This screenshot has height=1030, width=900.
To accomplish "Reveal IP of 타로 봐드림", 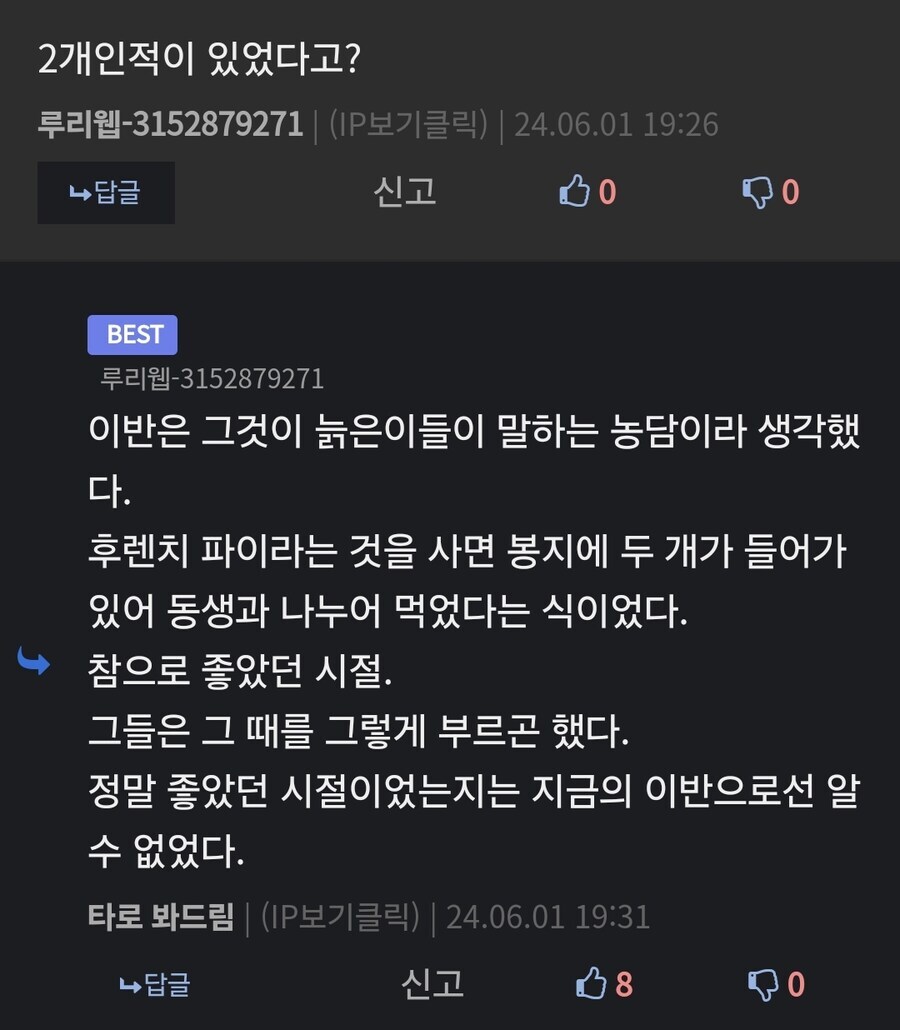I will point(340,916).
